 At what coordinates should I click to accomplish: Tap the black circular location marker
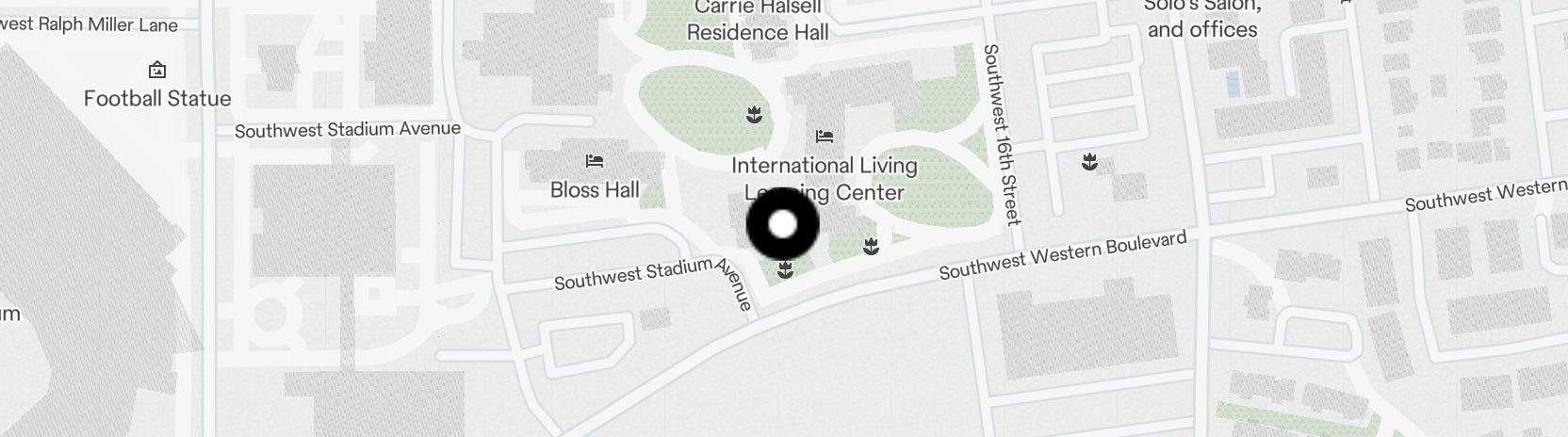point(783,225)
